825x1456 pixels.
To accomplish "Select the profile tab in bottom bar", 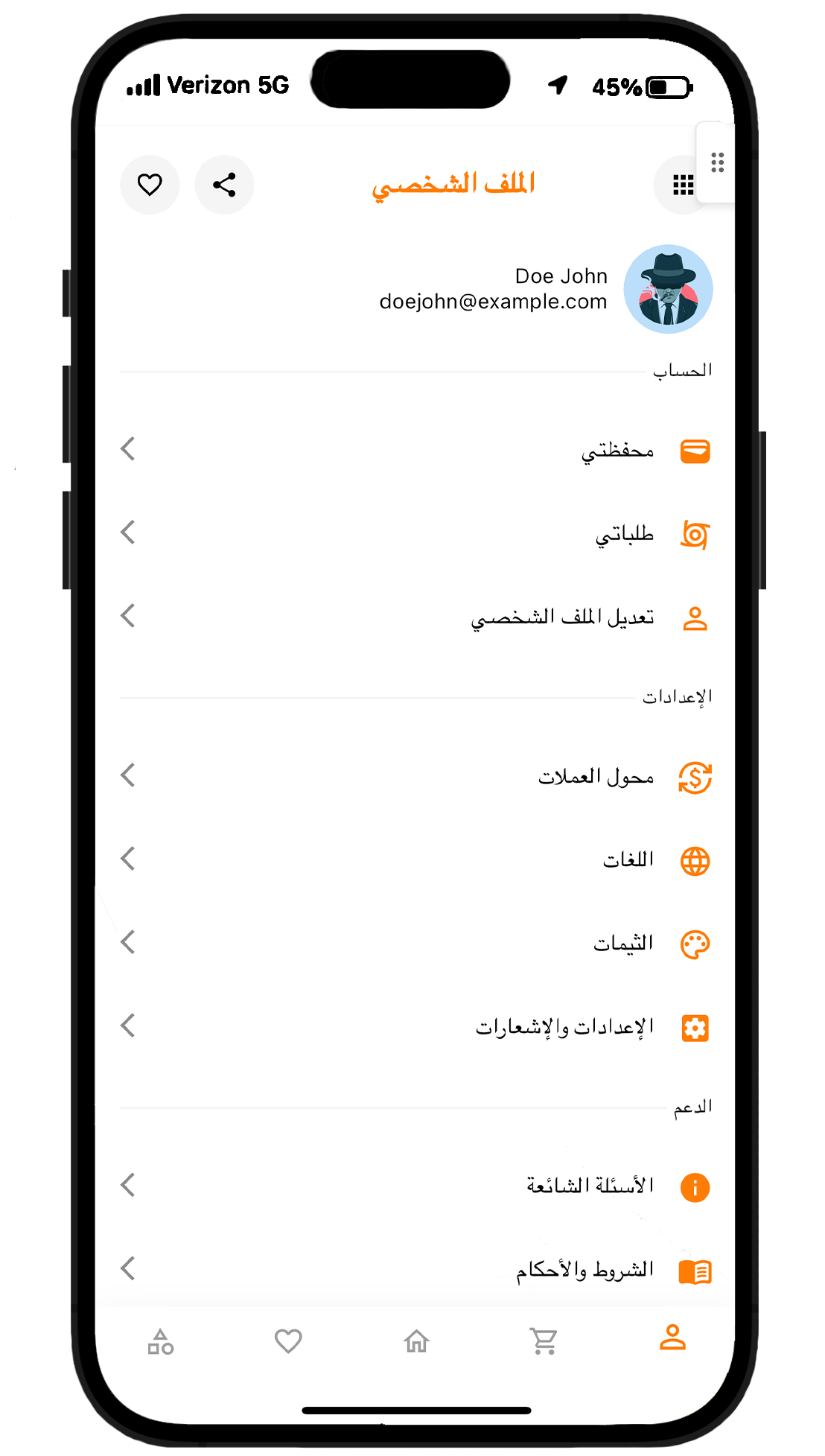I will 672,1338.
